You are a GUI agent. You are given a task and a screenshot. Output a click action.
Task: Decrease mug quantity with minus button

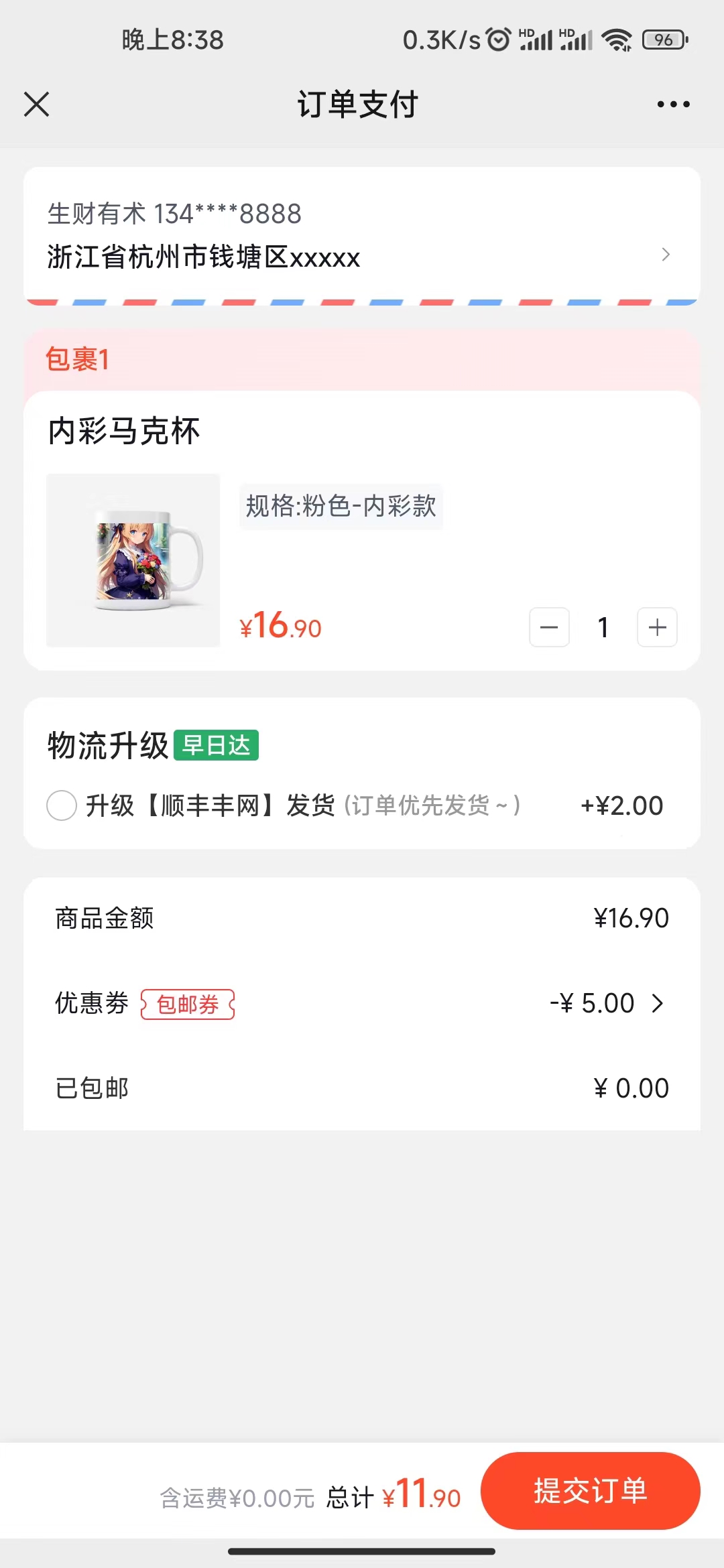click(x=549, y=627)
